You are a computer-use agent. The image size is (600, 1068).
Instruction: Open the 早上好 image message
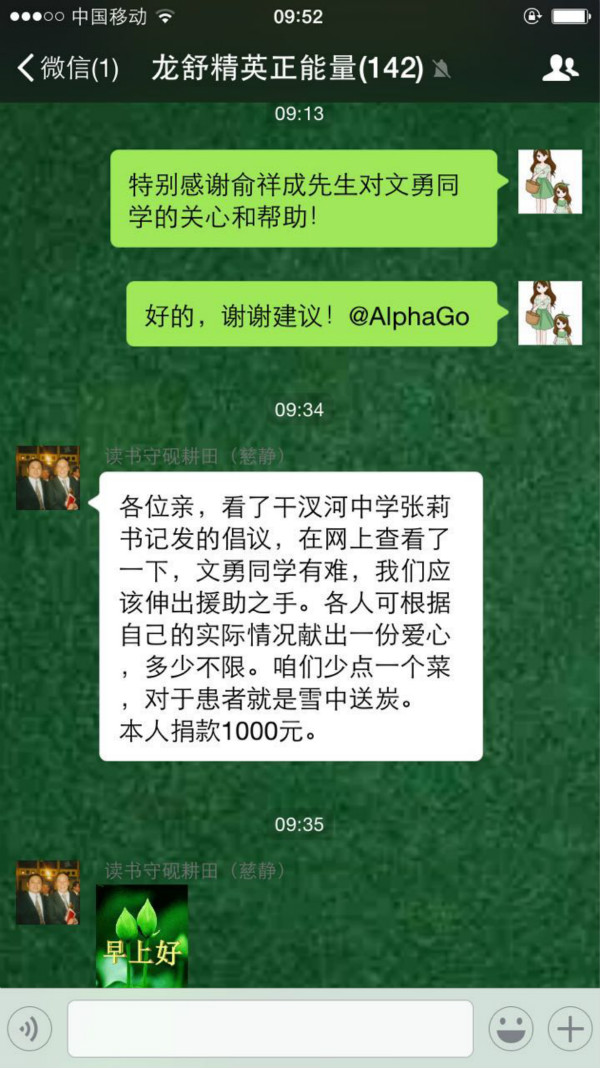142,936
